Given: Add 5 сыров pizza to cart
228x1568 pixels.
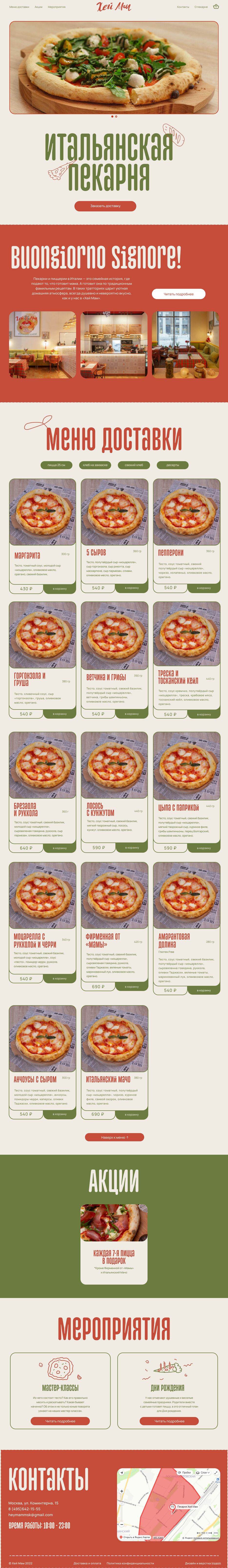Looking at the screenshot, I should [x=132, y=588].
